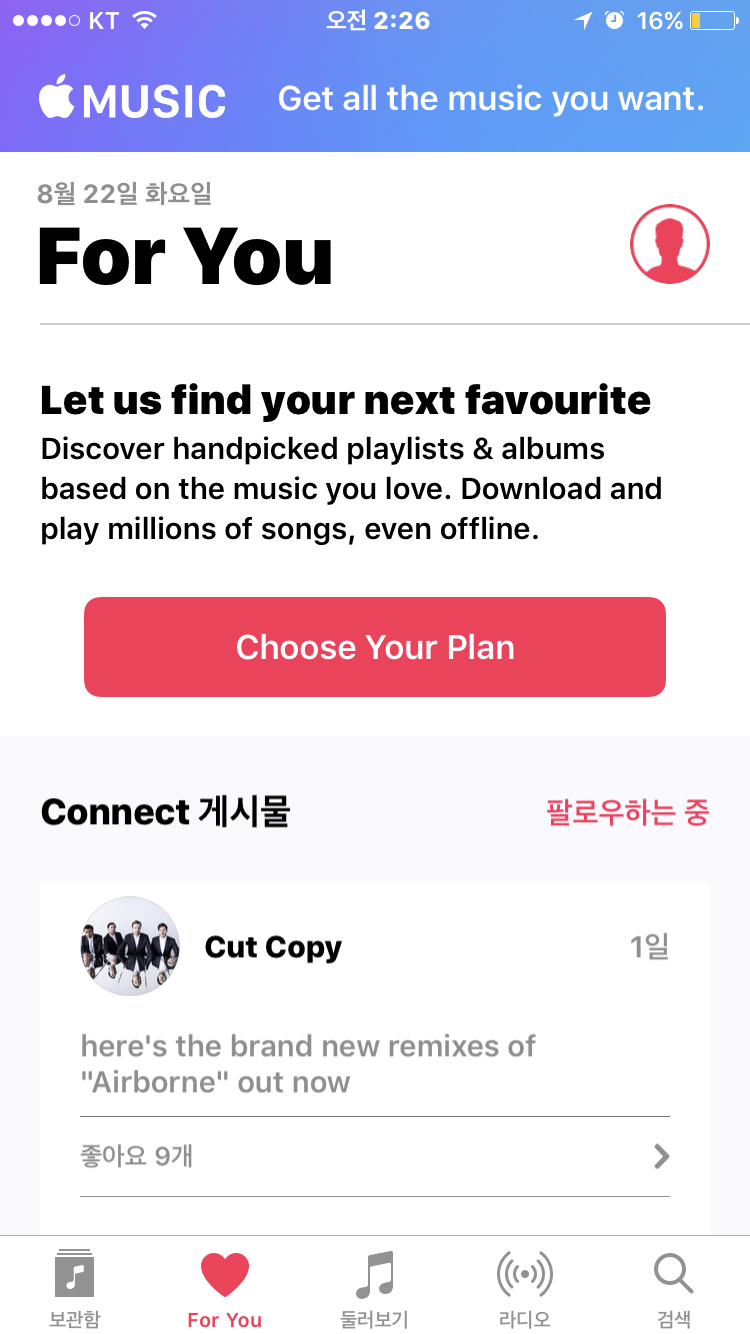This screenshot has height=1334, width=750.
Task: Switch to the 보관함 library tab
Action: point(75,1288)
